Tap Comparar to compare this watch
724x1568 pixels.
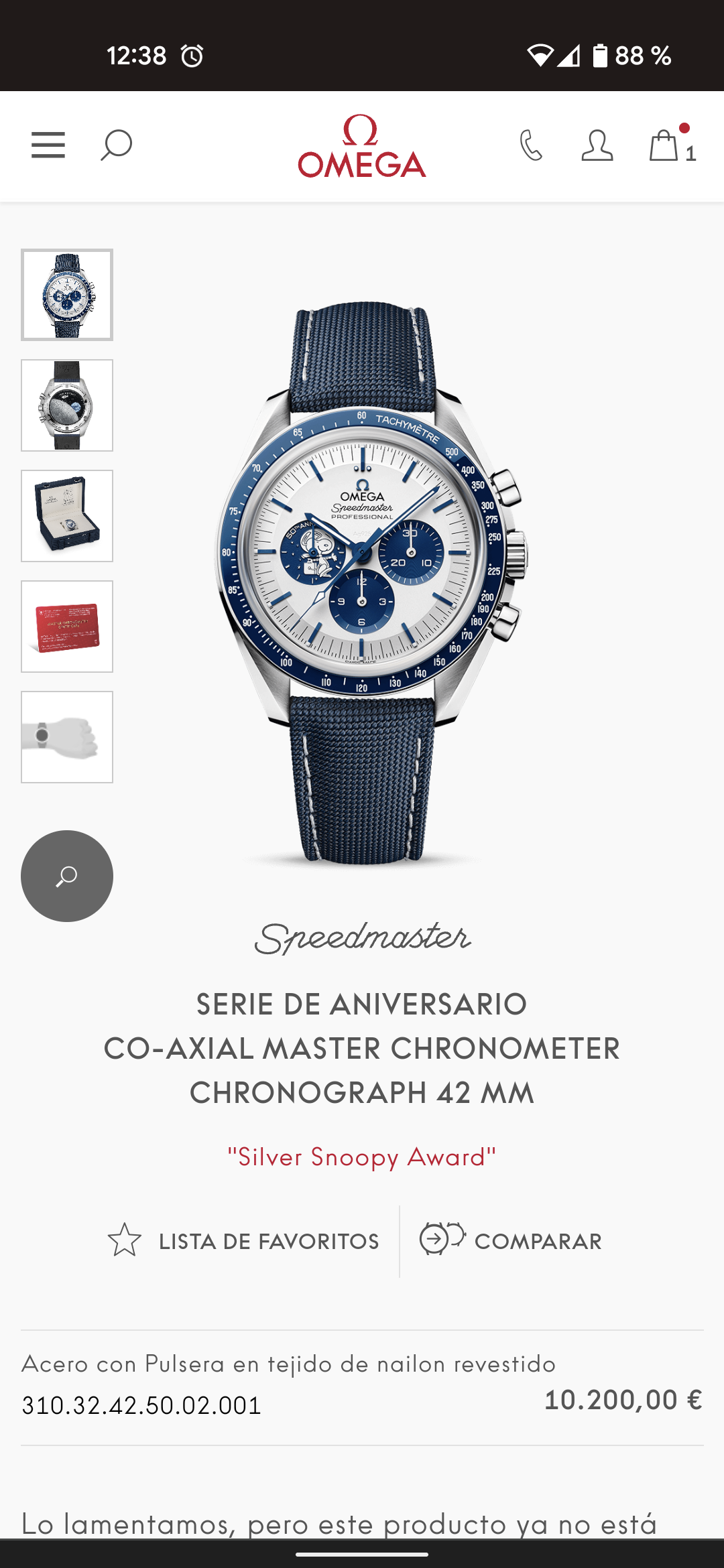511,1241
